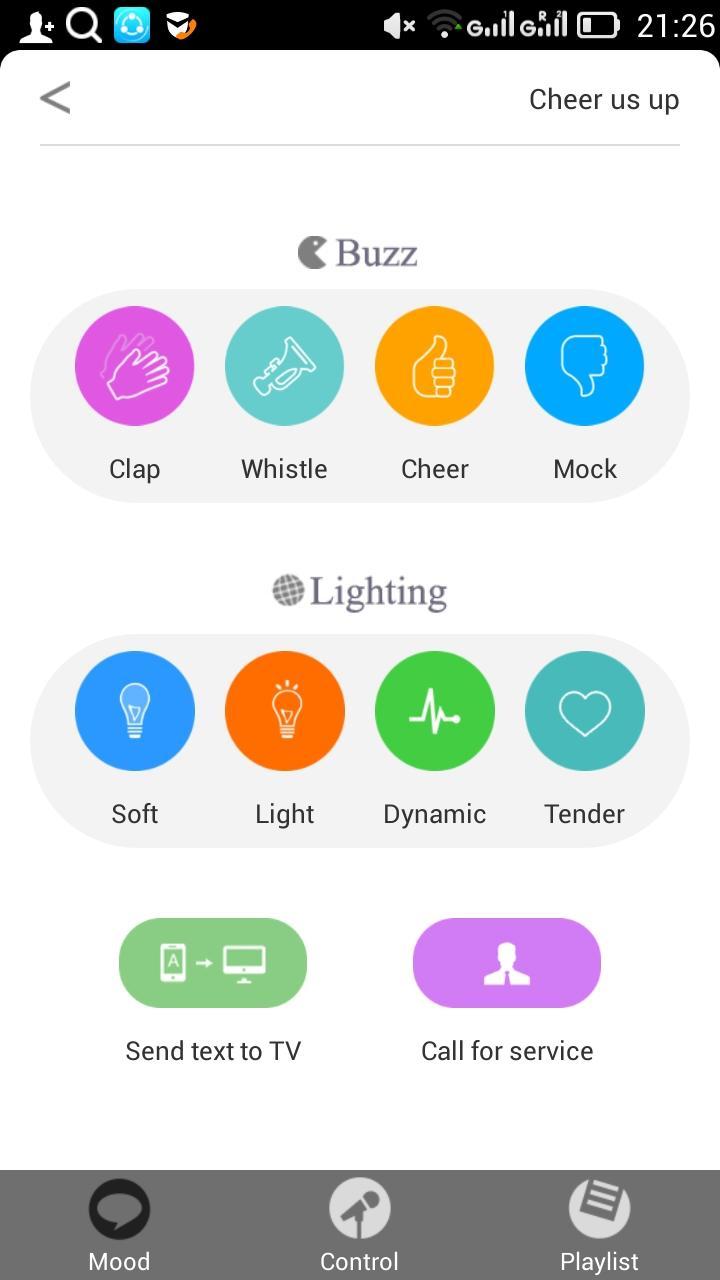The width and height of the screenshot is (720, 1280).
Task: Choose the Light lighting mode
Action: pos(284,711)
